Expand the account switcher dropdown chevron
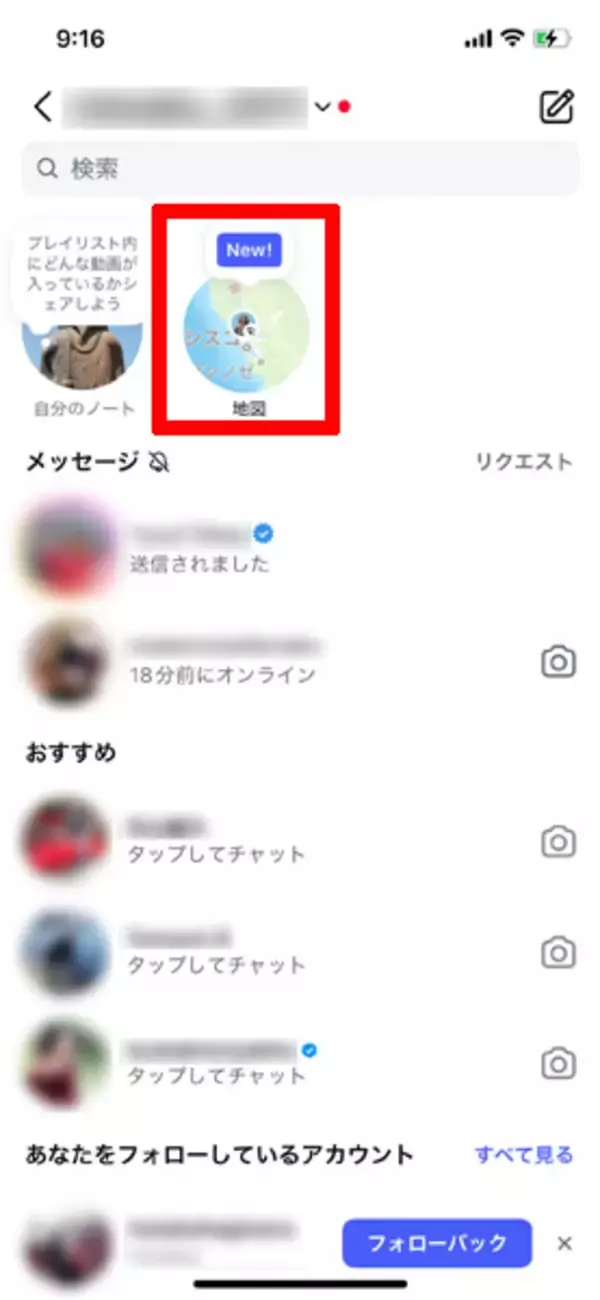Screen dimensions: 600x1300 pyautogui.click(x=322, y=107)
